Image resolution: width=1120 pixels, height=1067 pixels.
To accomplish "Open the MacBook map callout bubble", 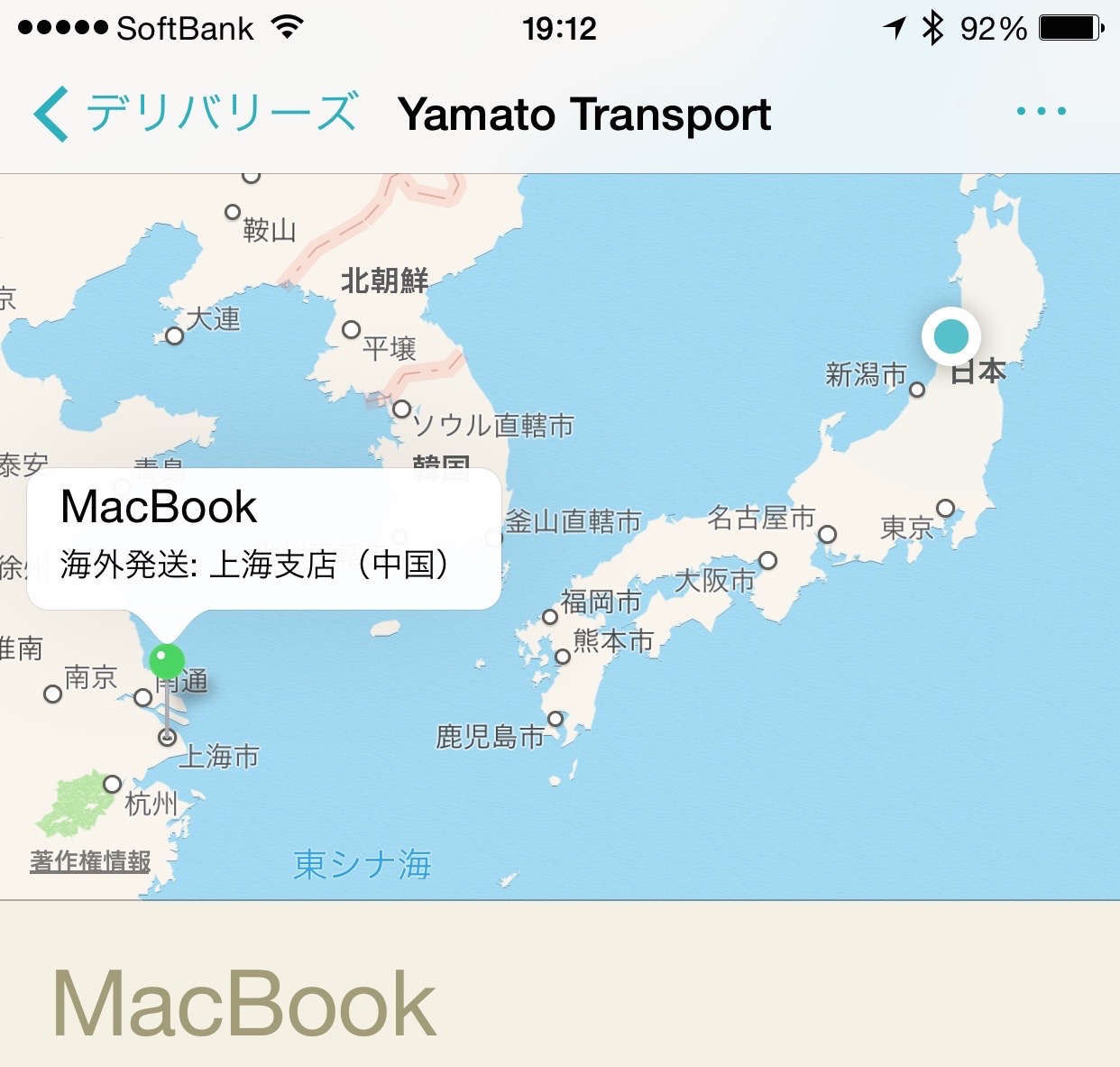I will pyautogui.click(x=263, y=538).
